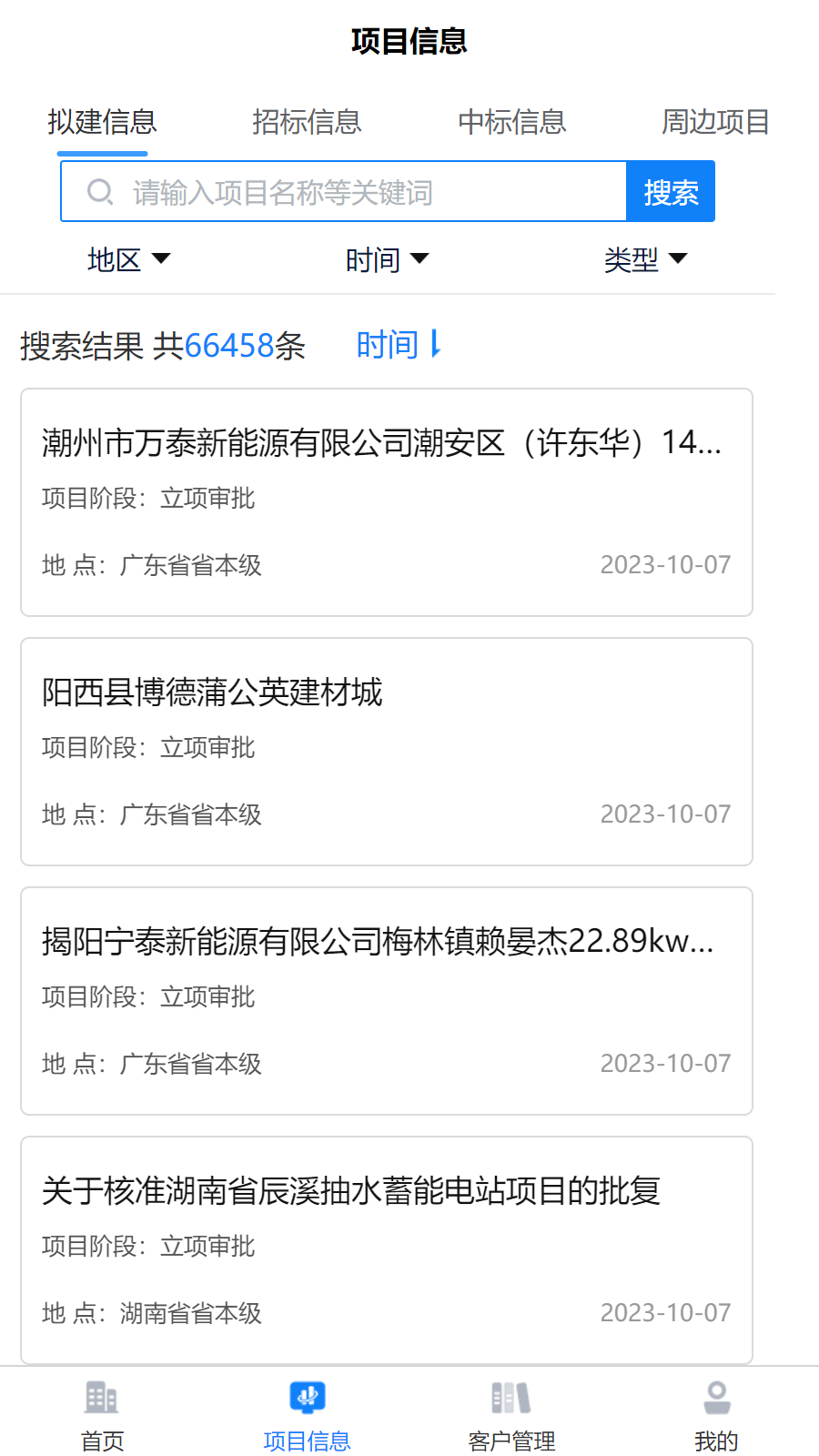819x1456 pixels.
Task: Tap the blue 搜索 button
Action: coord(671,192)
